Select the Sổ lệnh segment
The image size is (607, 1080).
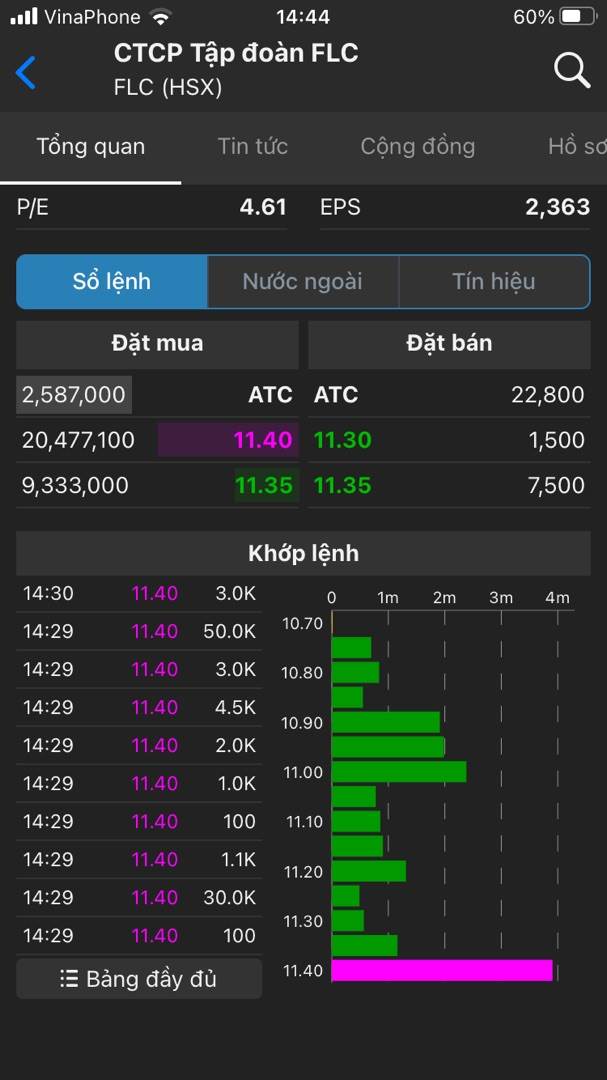coord(112,282)
